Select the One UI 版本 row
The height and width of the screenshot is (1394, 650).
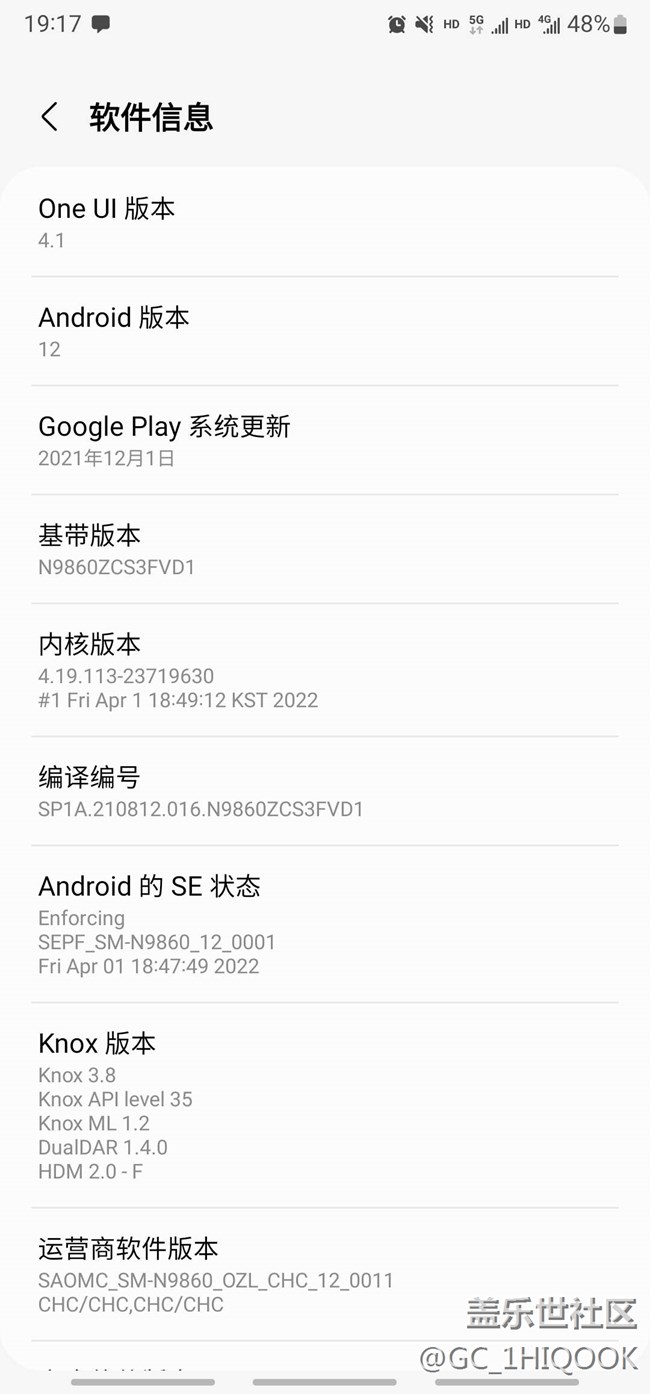[x=325, y=223]
